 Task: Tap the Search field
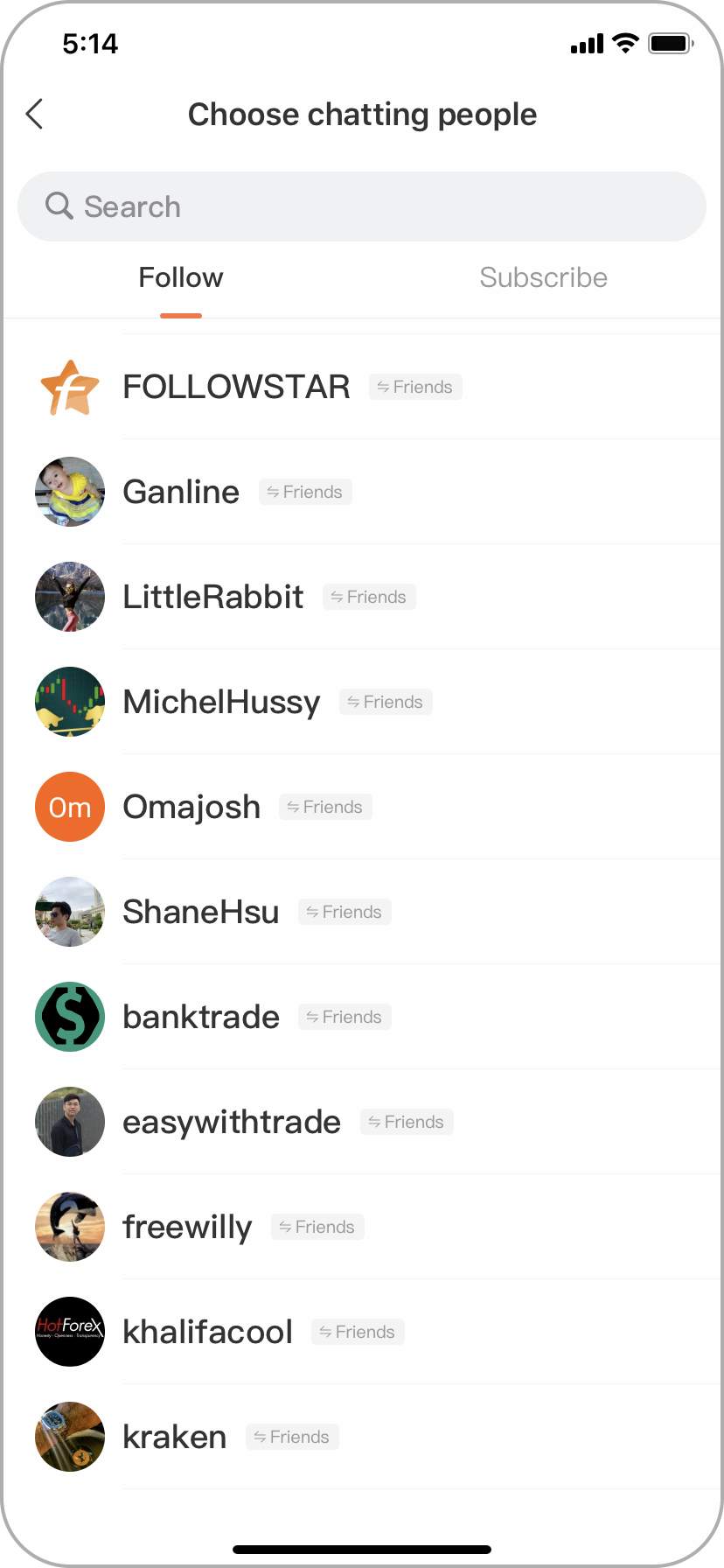[362, 206]
